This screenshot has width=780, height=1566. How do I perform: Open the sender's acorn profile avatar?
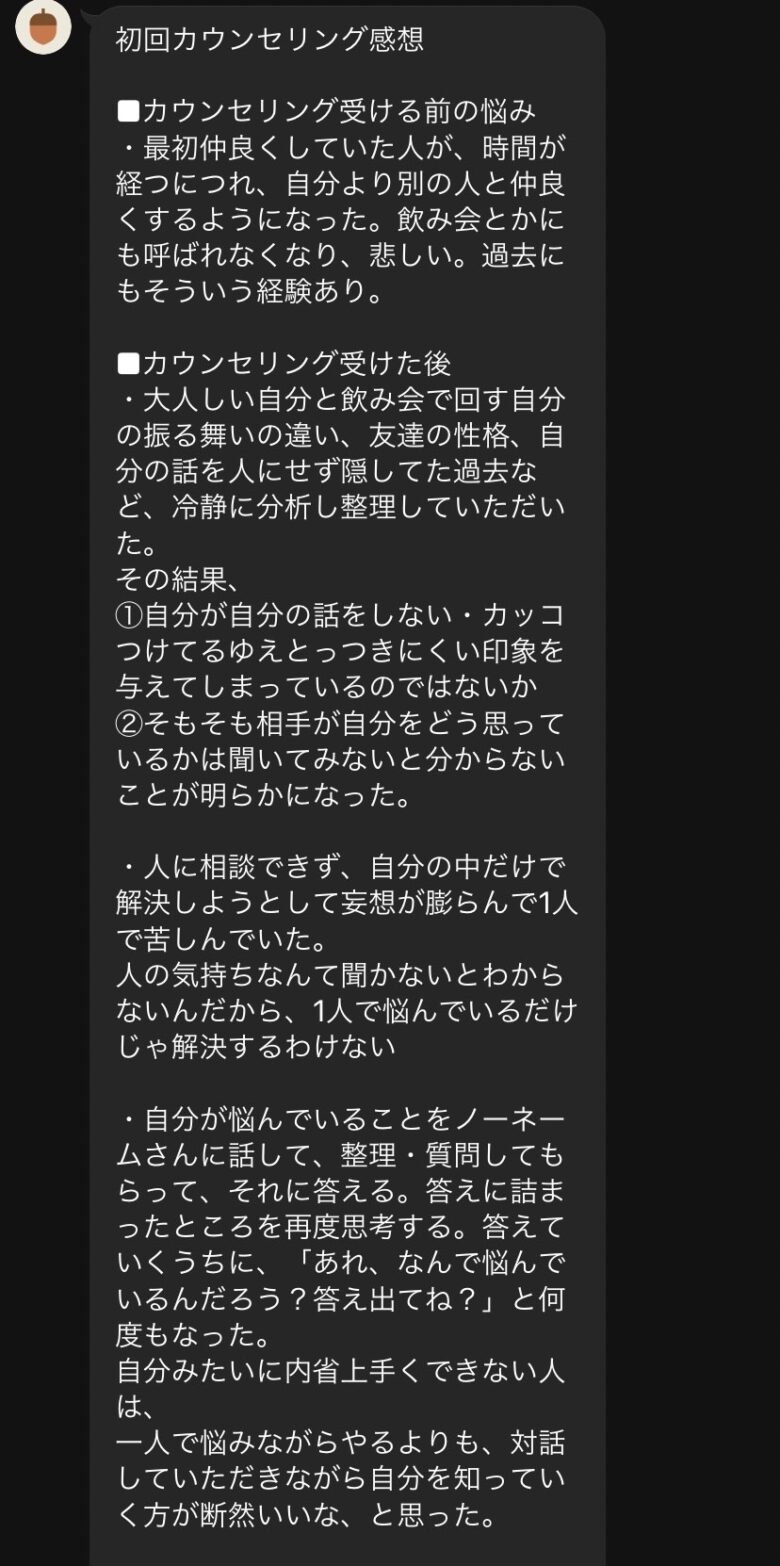43,26
